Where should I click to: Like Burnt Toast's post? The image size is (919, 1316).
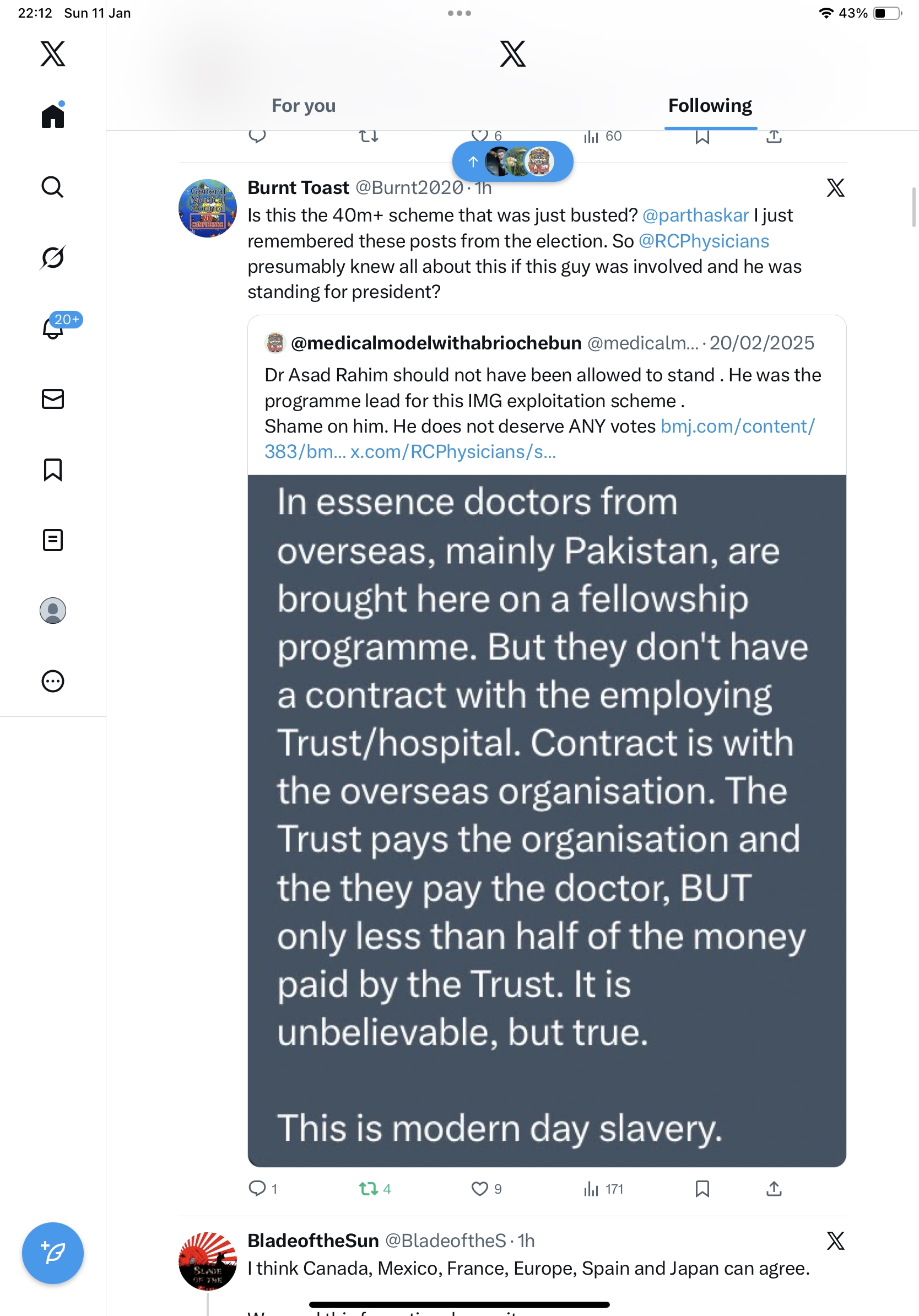[x=479, y=1188]
